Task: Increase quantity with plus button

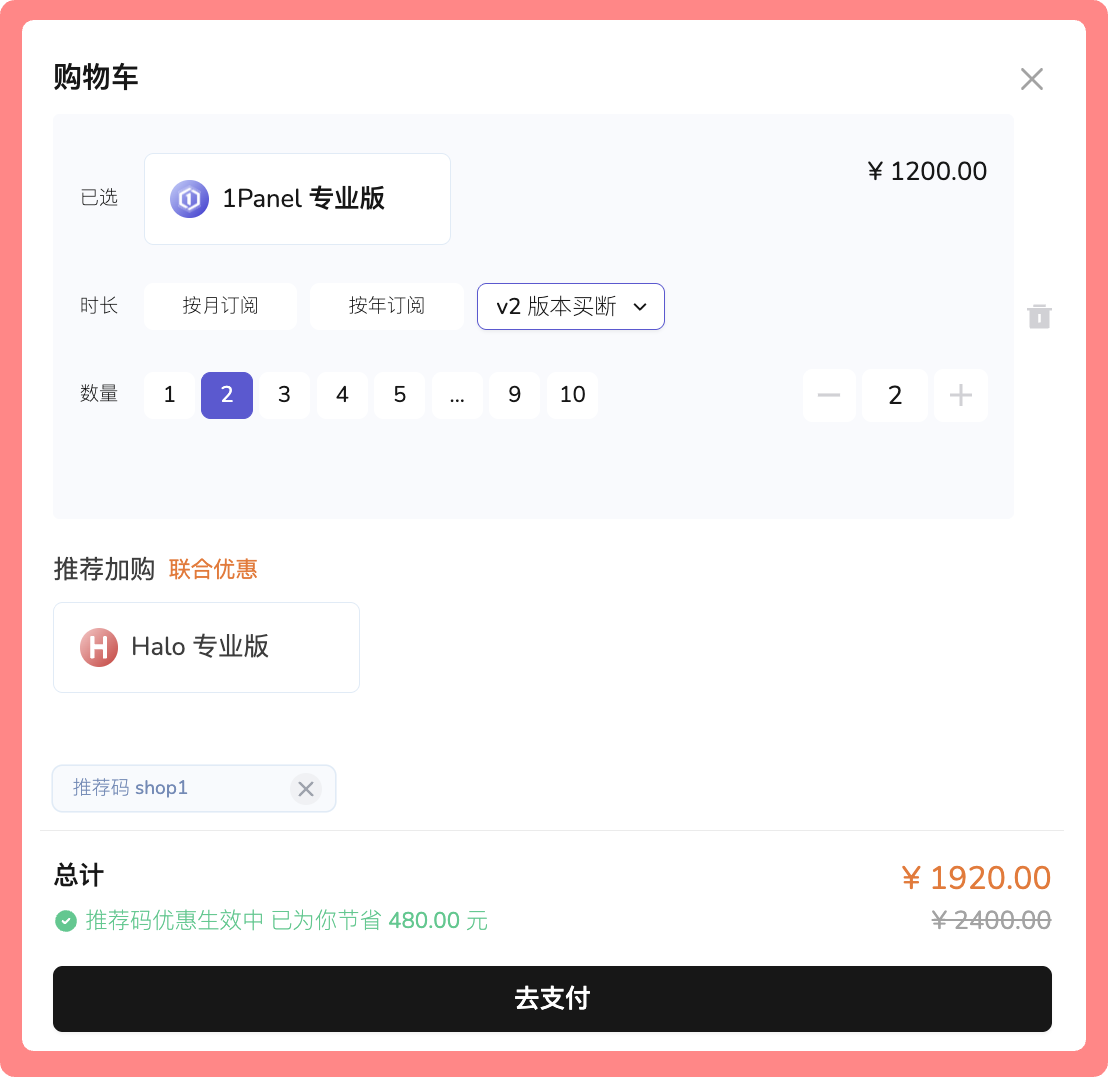Action: 960,396
